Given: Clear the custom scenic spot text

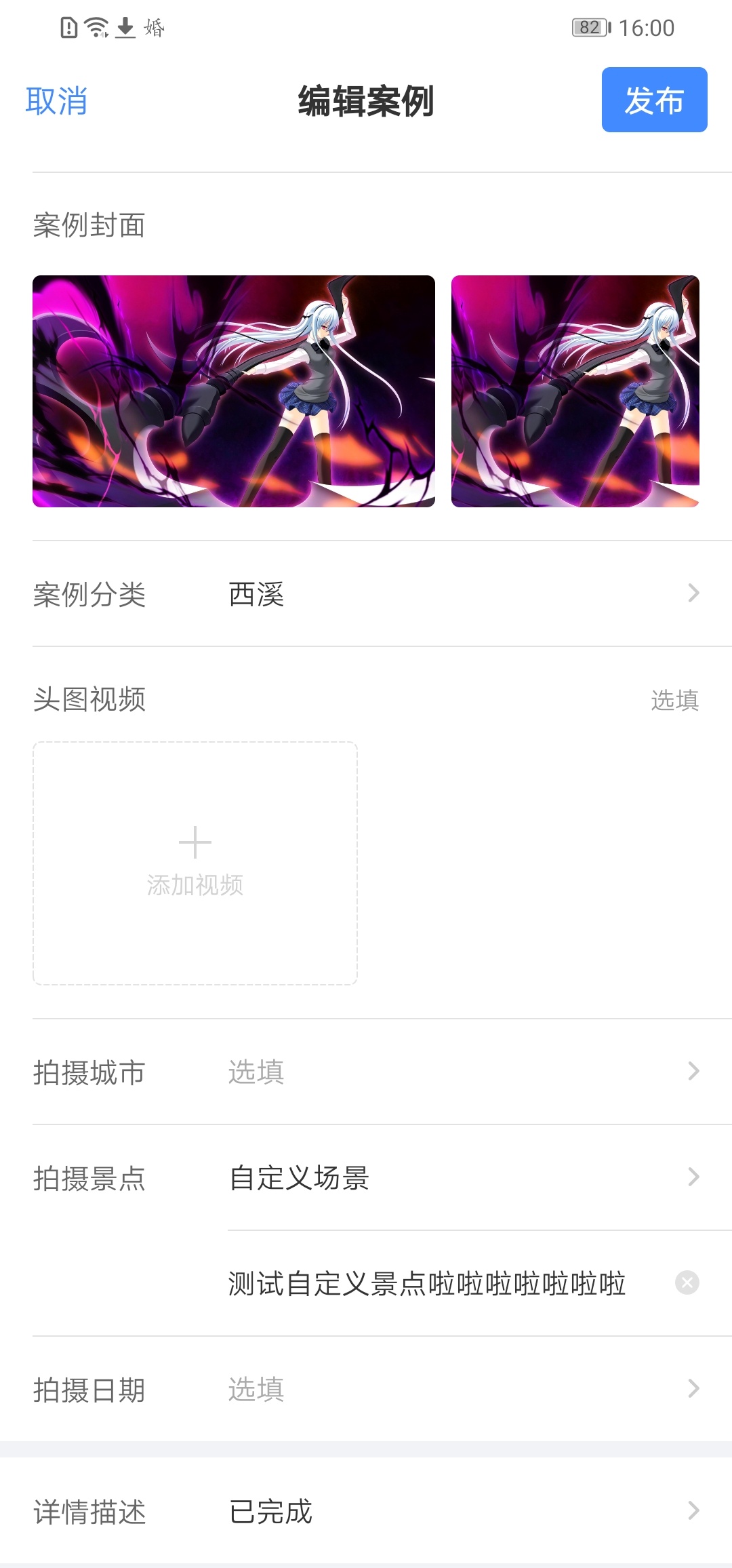Looking at the screenshot, I should (687, 1282).
